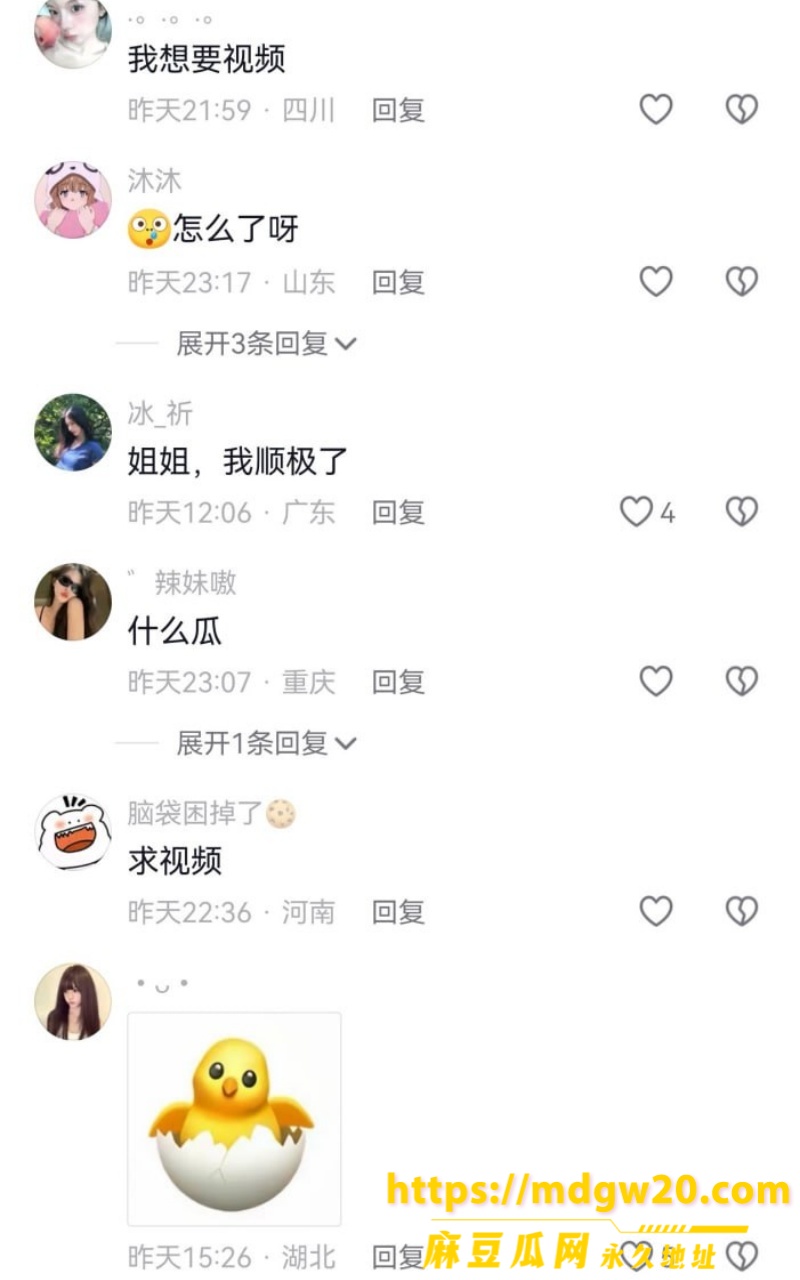Reply to comment 什么瓜
Image resolution: width=800 pixels, height=1280 pixels.
(398, 682)
